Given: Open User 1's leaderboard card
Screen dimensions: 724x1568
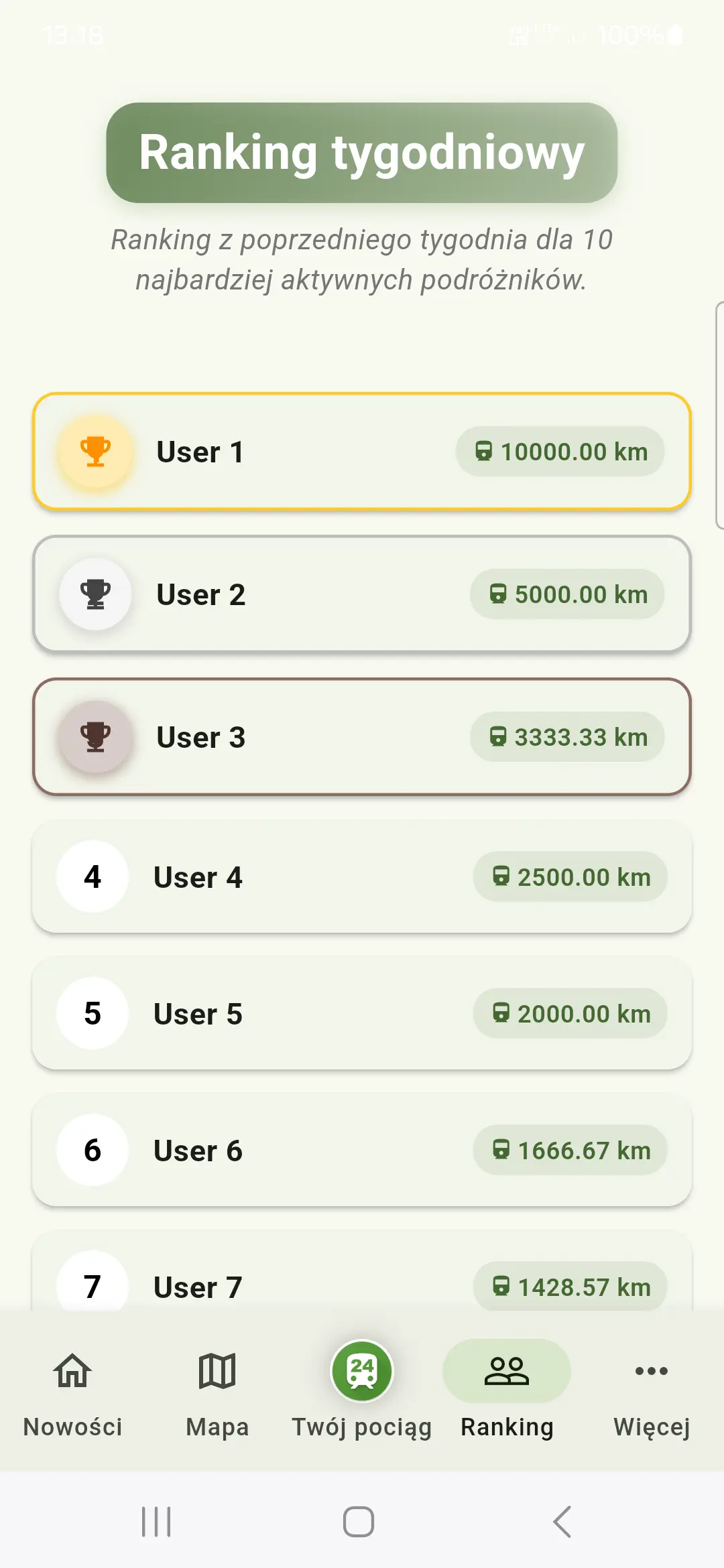Looking at the screenshot, I should point(361,450).
